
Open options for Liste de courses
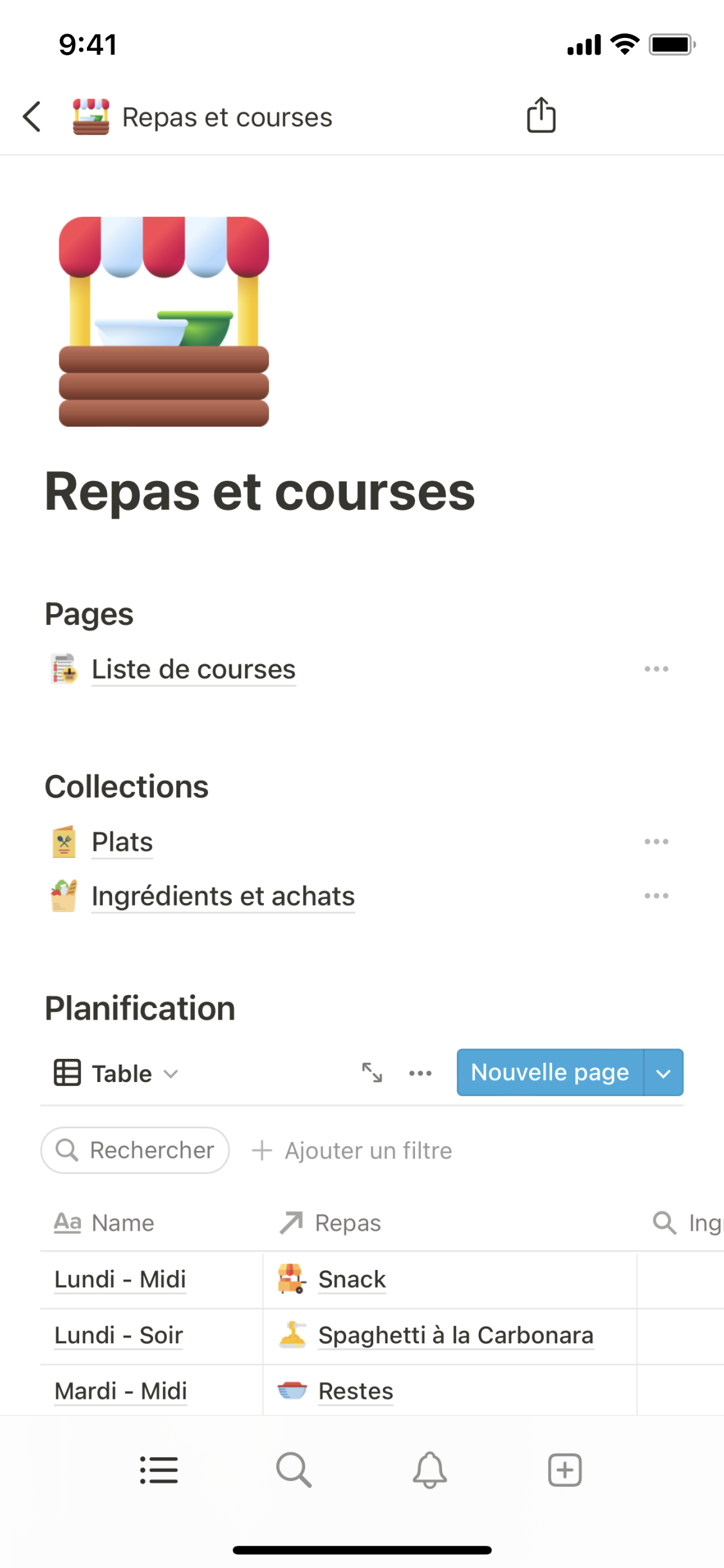tap(656, 669)
